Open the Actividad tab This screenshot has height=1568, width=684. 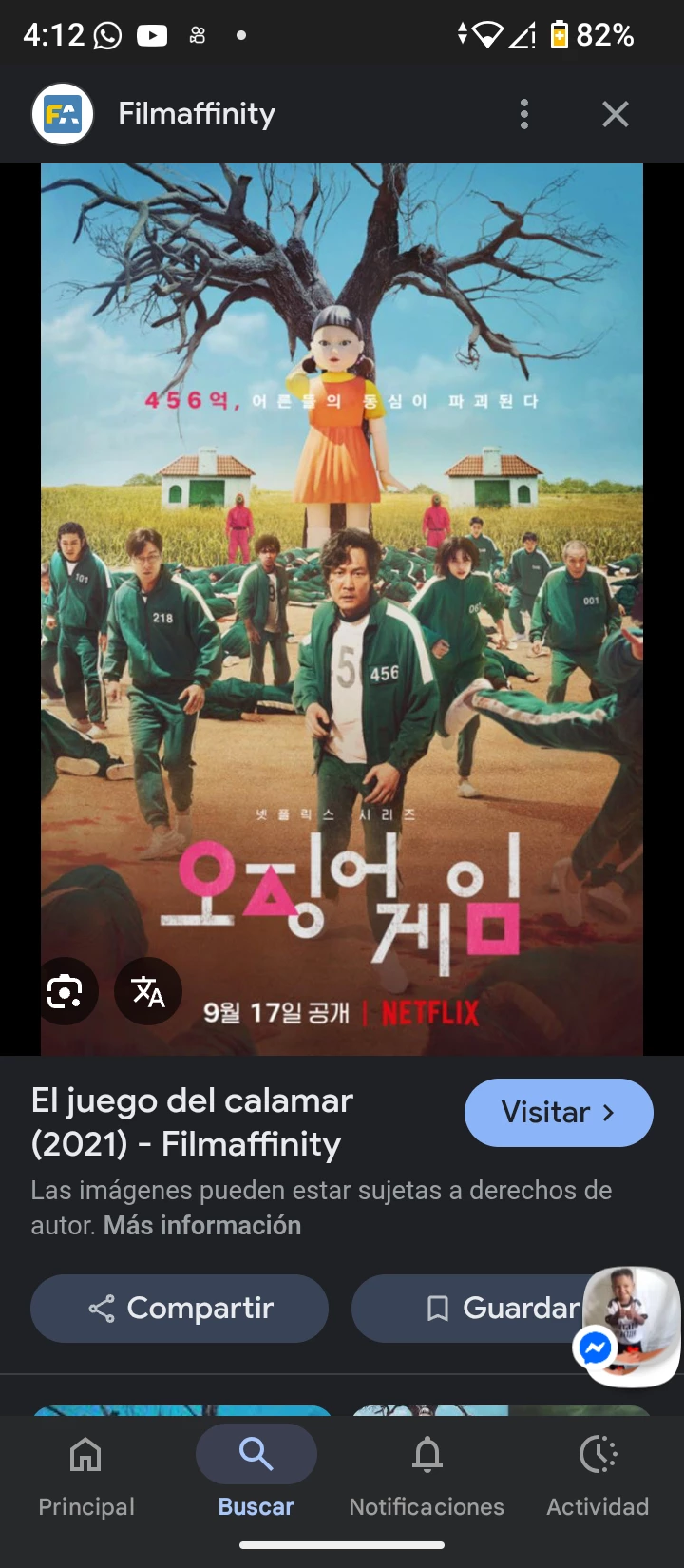pyautogui.click(x=598, y=1476)
